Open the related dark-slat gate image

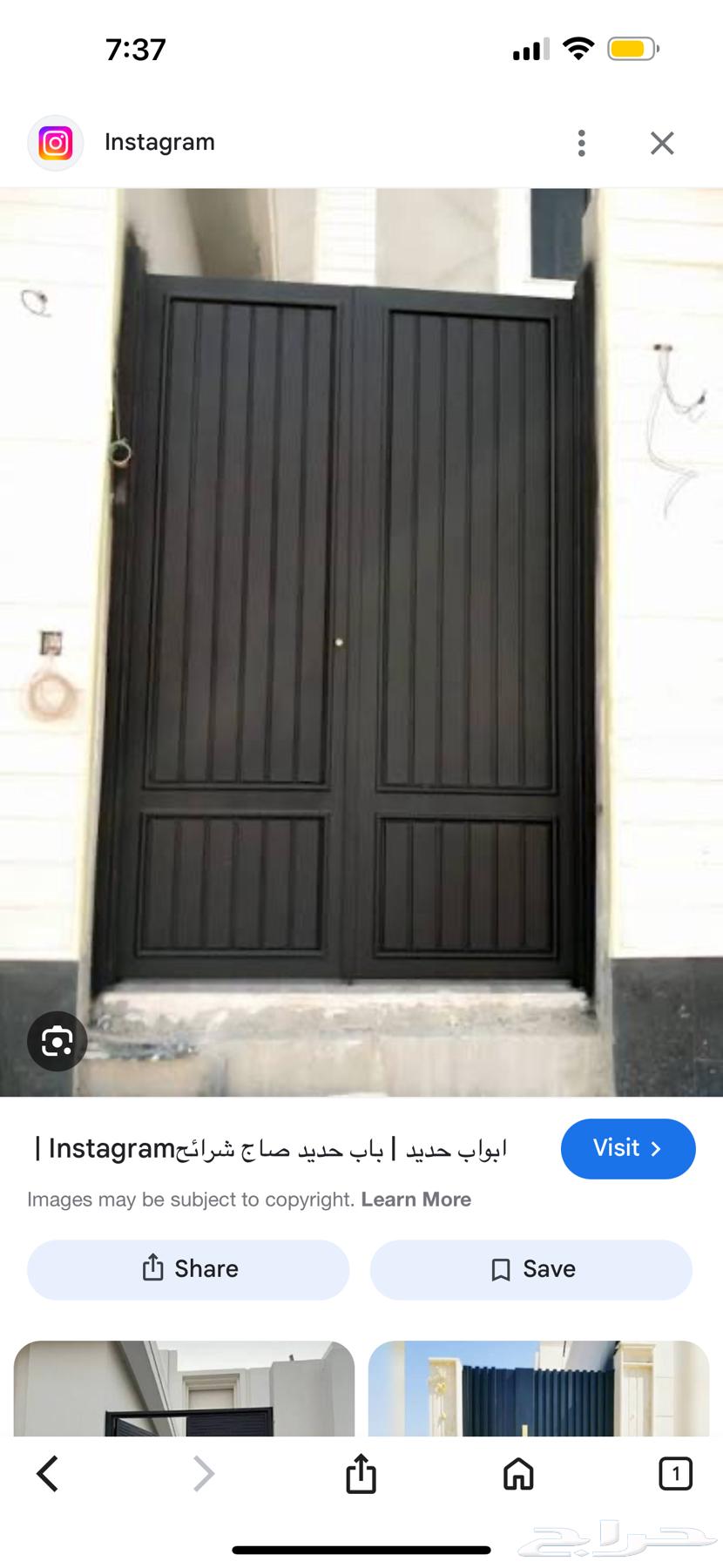pos(538,1388)
